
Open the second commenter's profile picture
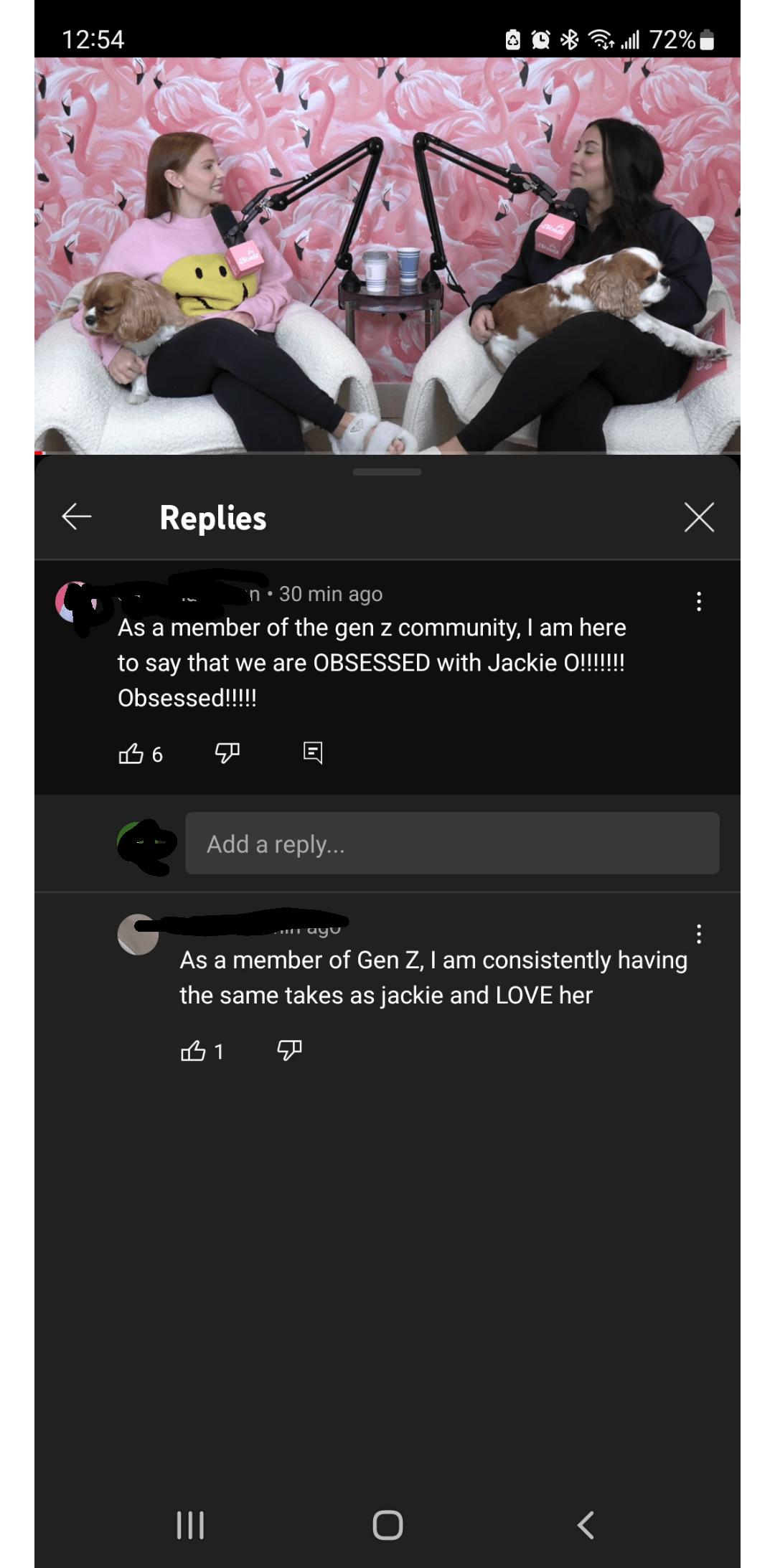pyautogui.click(x=138, y=935)
